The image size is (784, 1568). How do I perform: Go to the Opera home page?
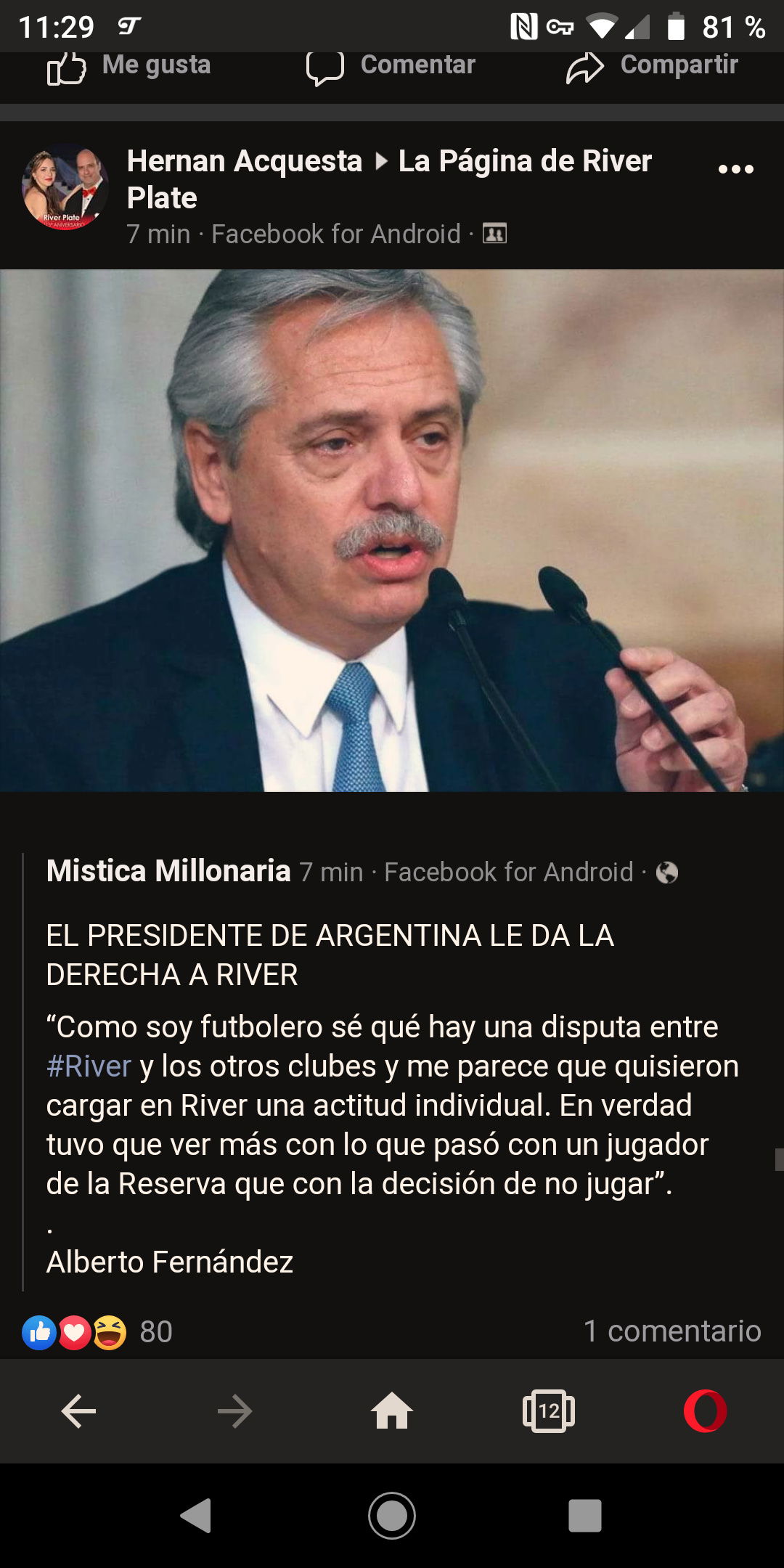click(x=392, y=1411)
